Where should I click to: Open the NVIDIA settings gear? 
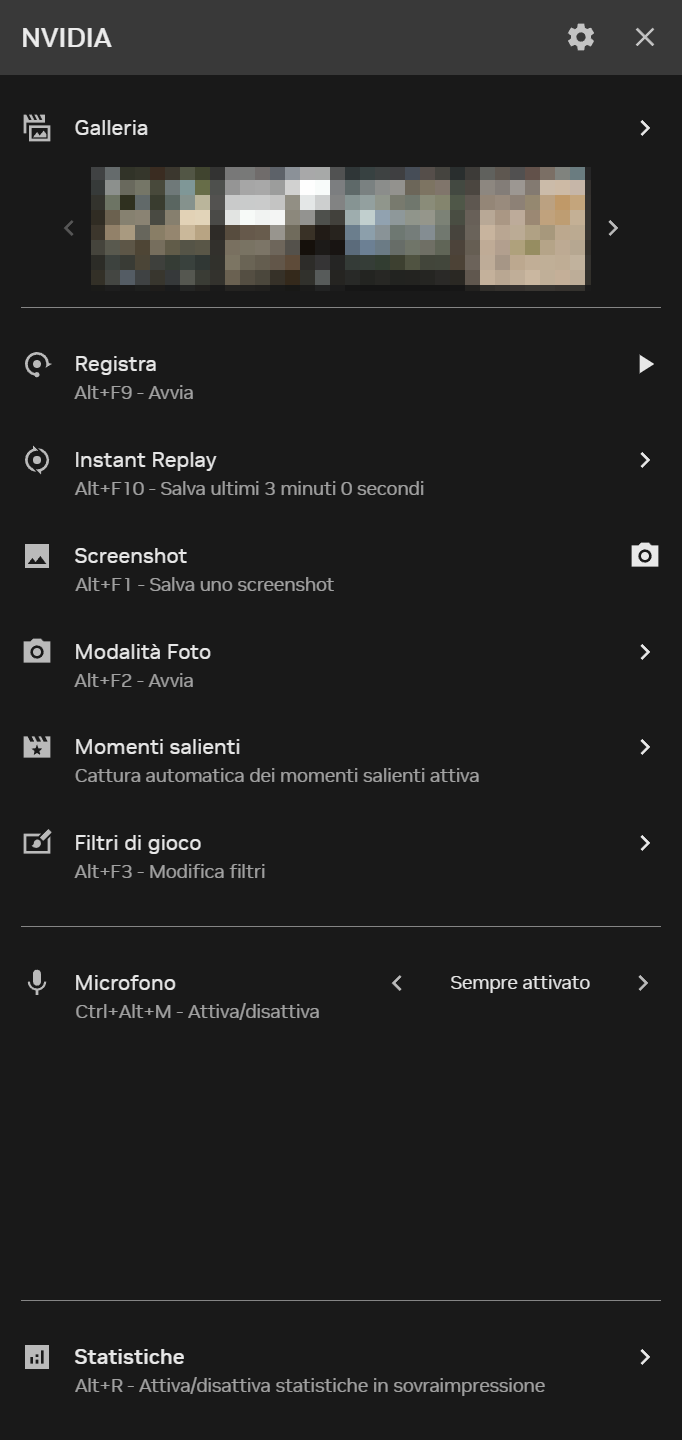580,38
